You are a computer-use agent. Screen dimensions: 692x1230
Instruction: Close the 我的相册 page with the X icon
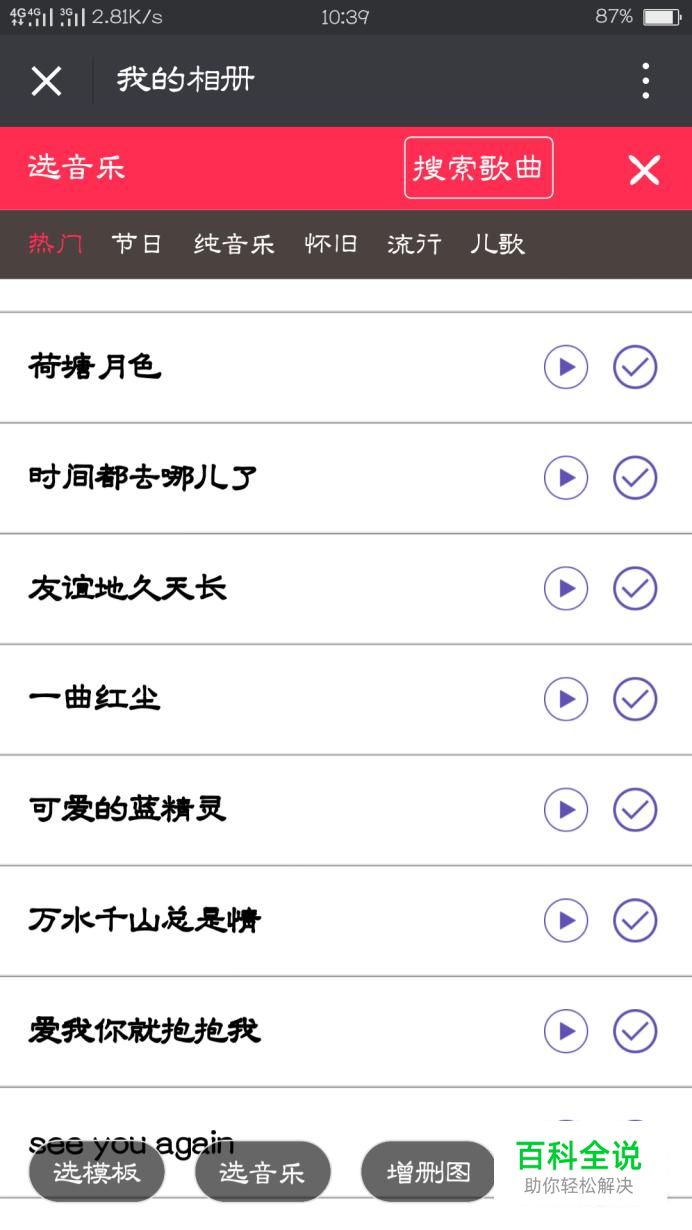[46, 81]
